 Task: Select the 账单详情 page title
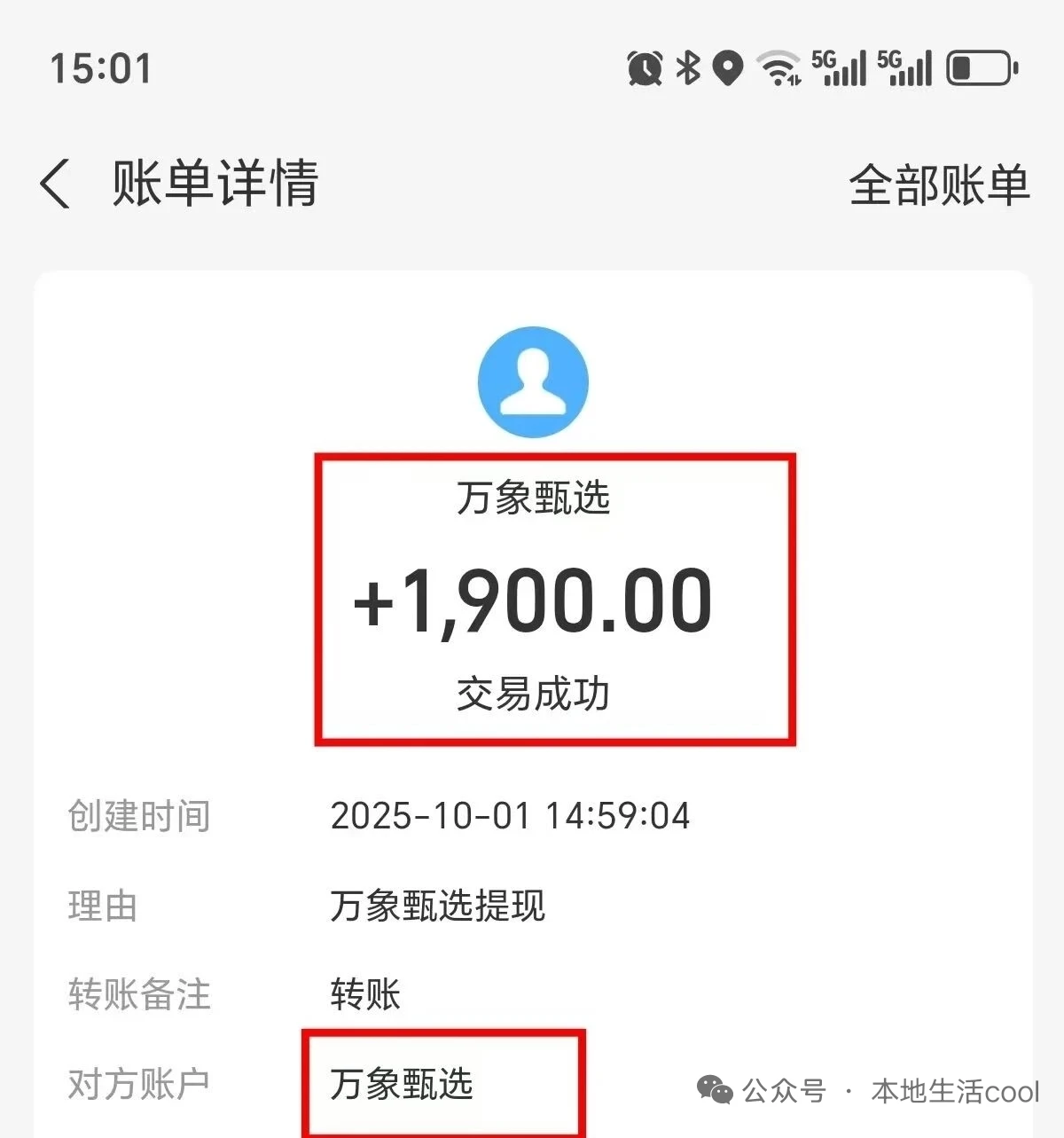tap(215, 184)
